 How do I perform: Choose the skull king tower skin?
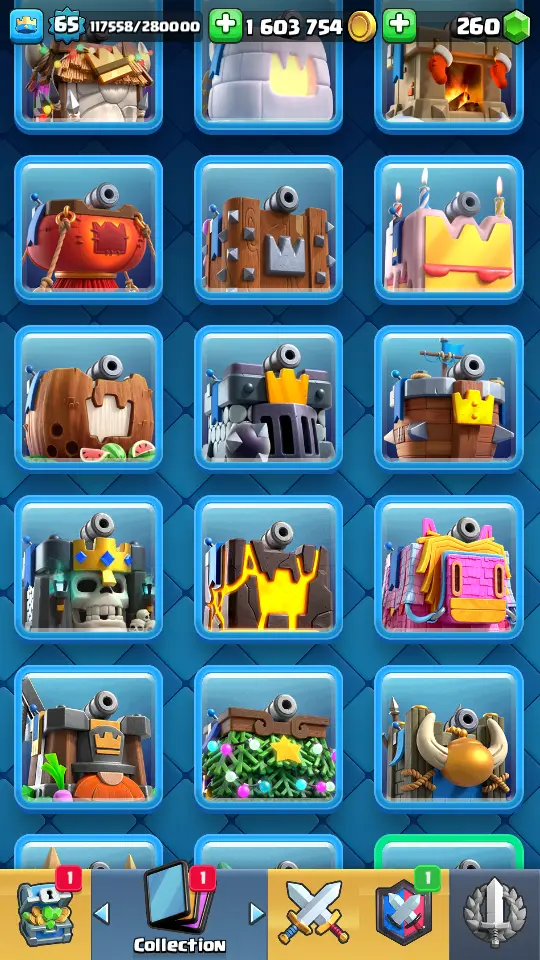89,569
